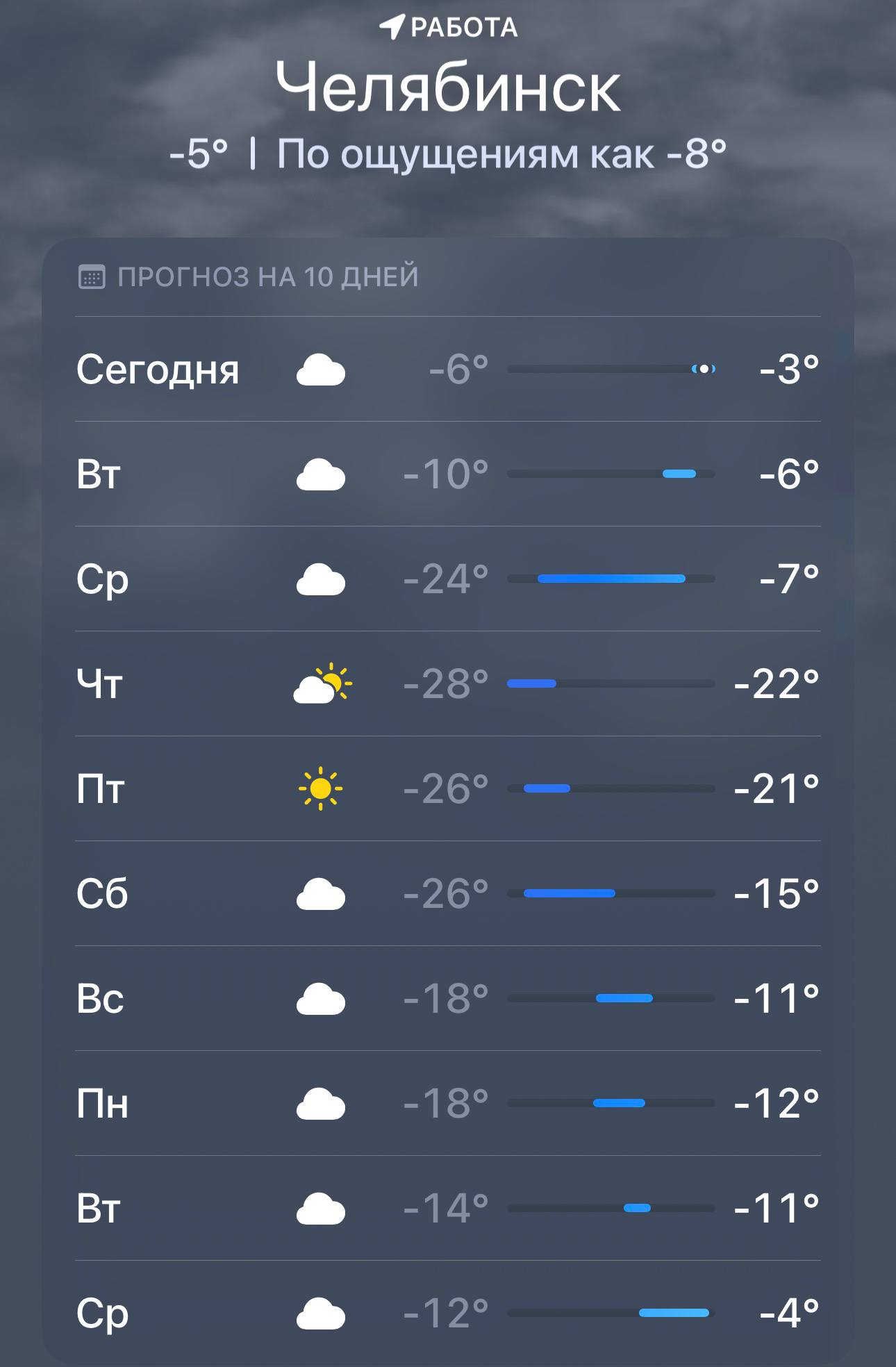Open Sunday's forecast row (Вс)

click(447, 998)
